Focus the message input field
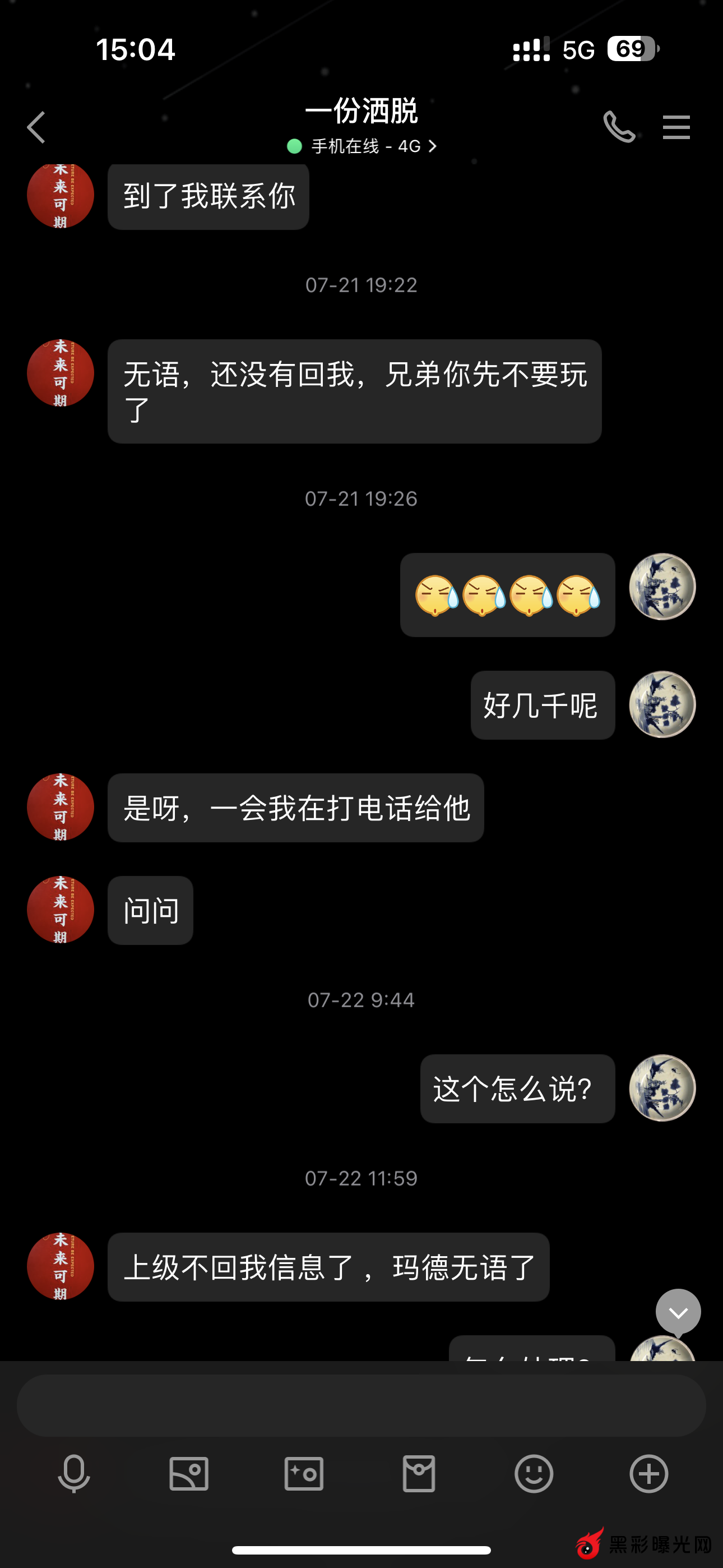The image size is (723, 1568). 361,1405
